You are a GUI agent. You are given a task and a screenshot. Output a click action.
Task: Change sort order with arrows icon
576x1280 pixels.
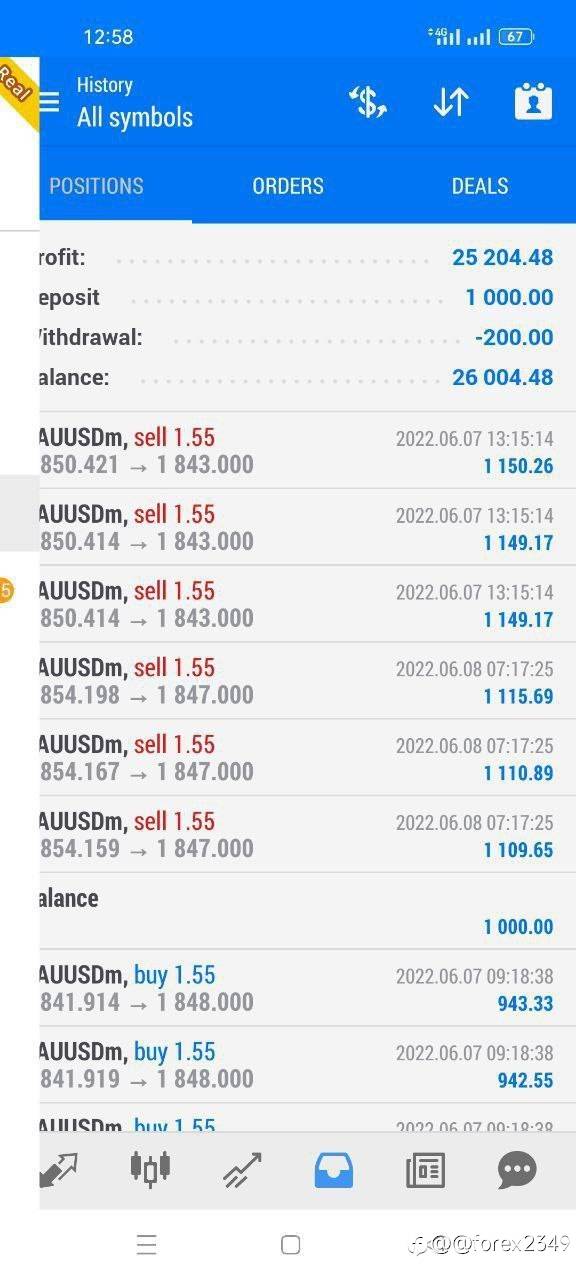[451, 102]
